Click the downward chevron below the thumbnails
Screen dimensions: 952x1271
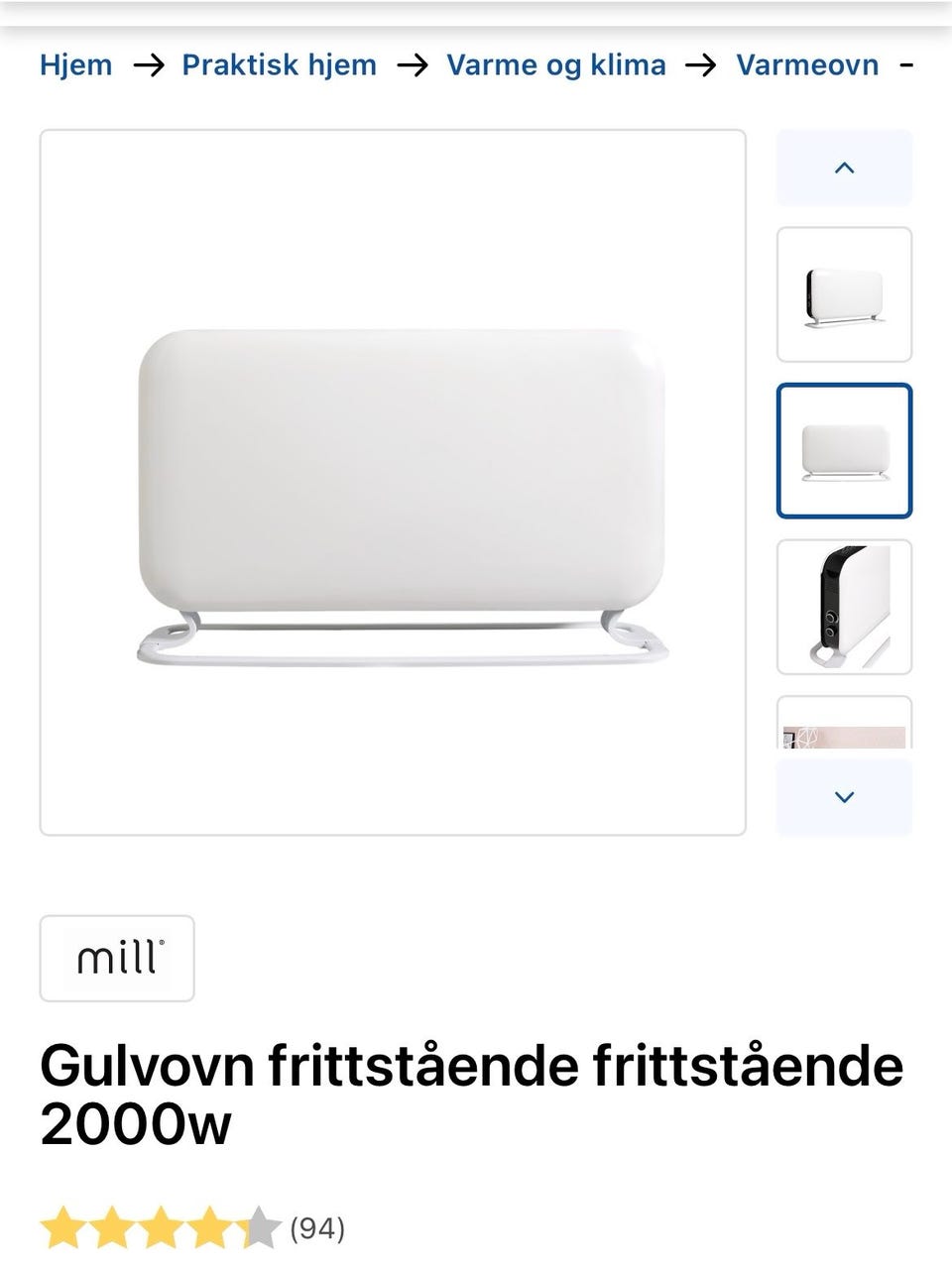[x=844, y=797]
